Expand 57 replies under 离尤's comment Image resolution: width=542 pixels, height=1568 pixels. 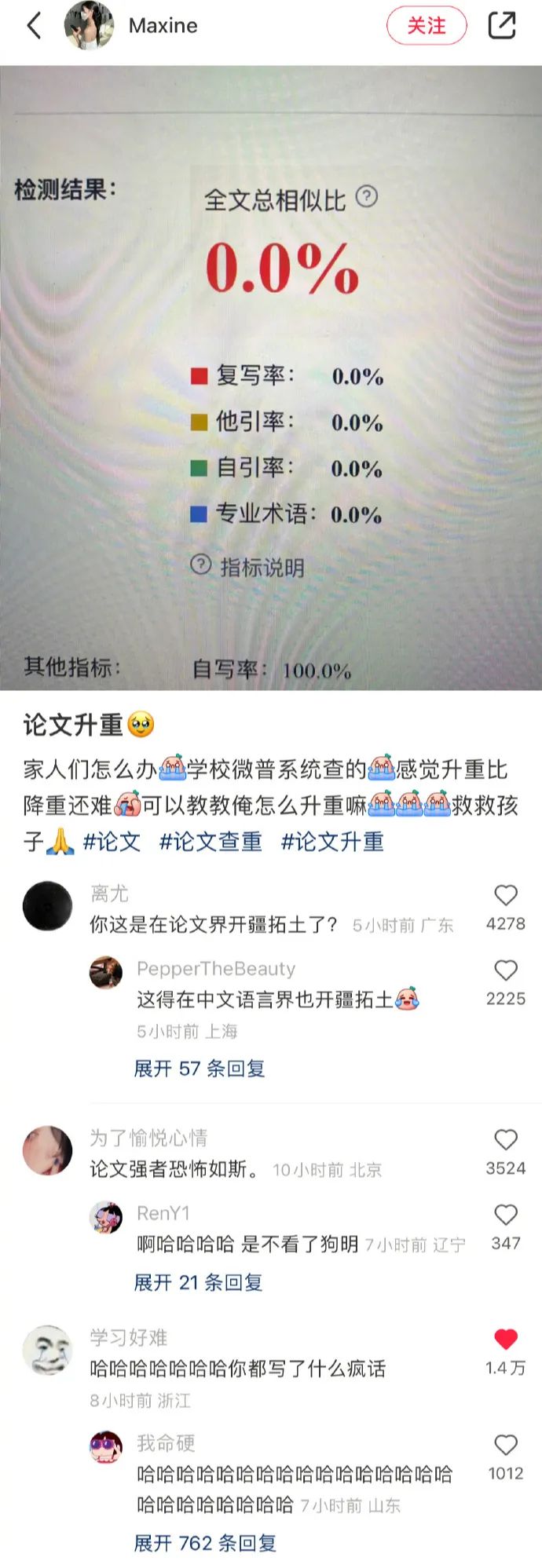(200, 1069)
